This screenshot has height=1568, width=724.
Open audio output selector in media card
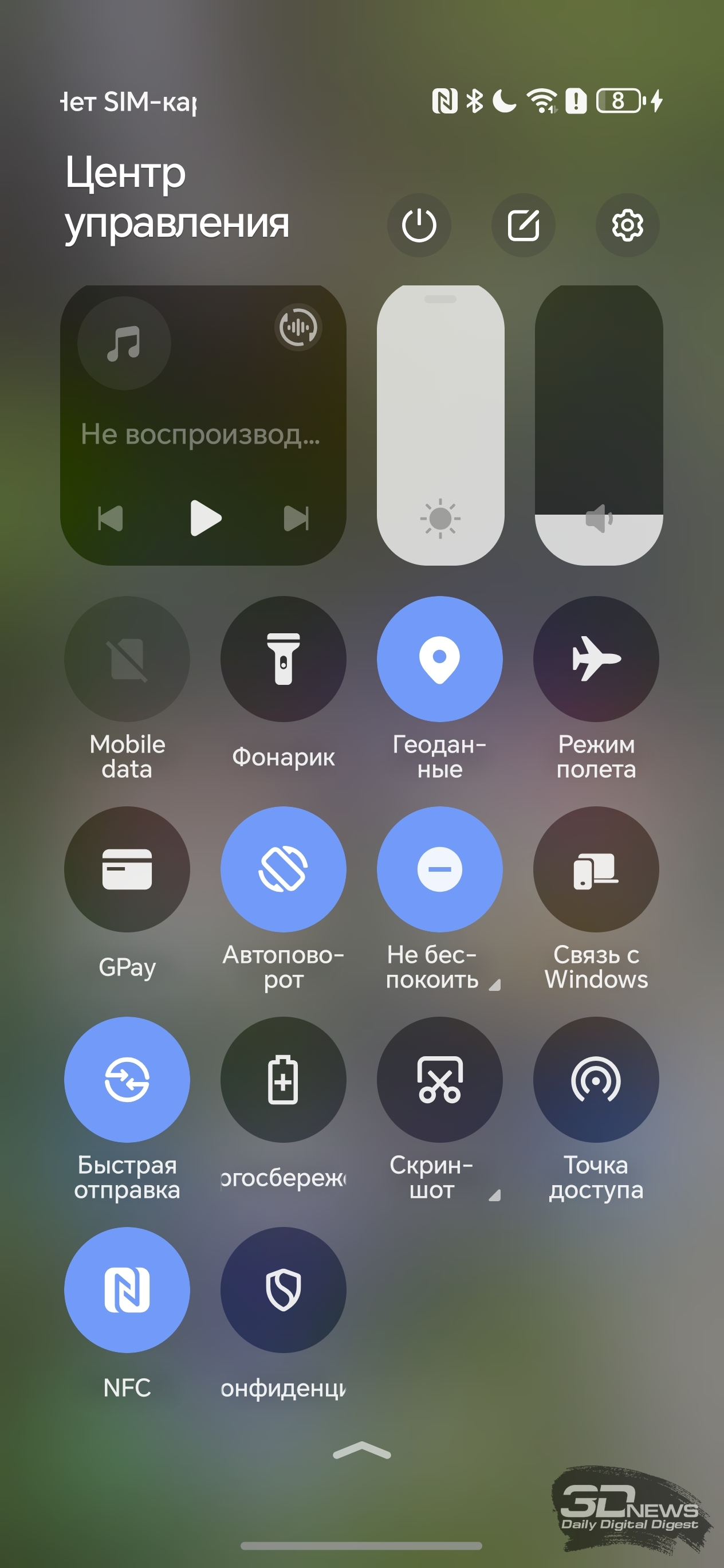pos(298,327)
